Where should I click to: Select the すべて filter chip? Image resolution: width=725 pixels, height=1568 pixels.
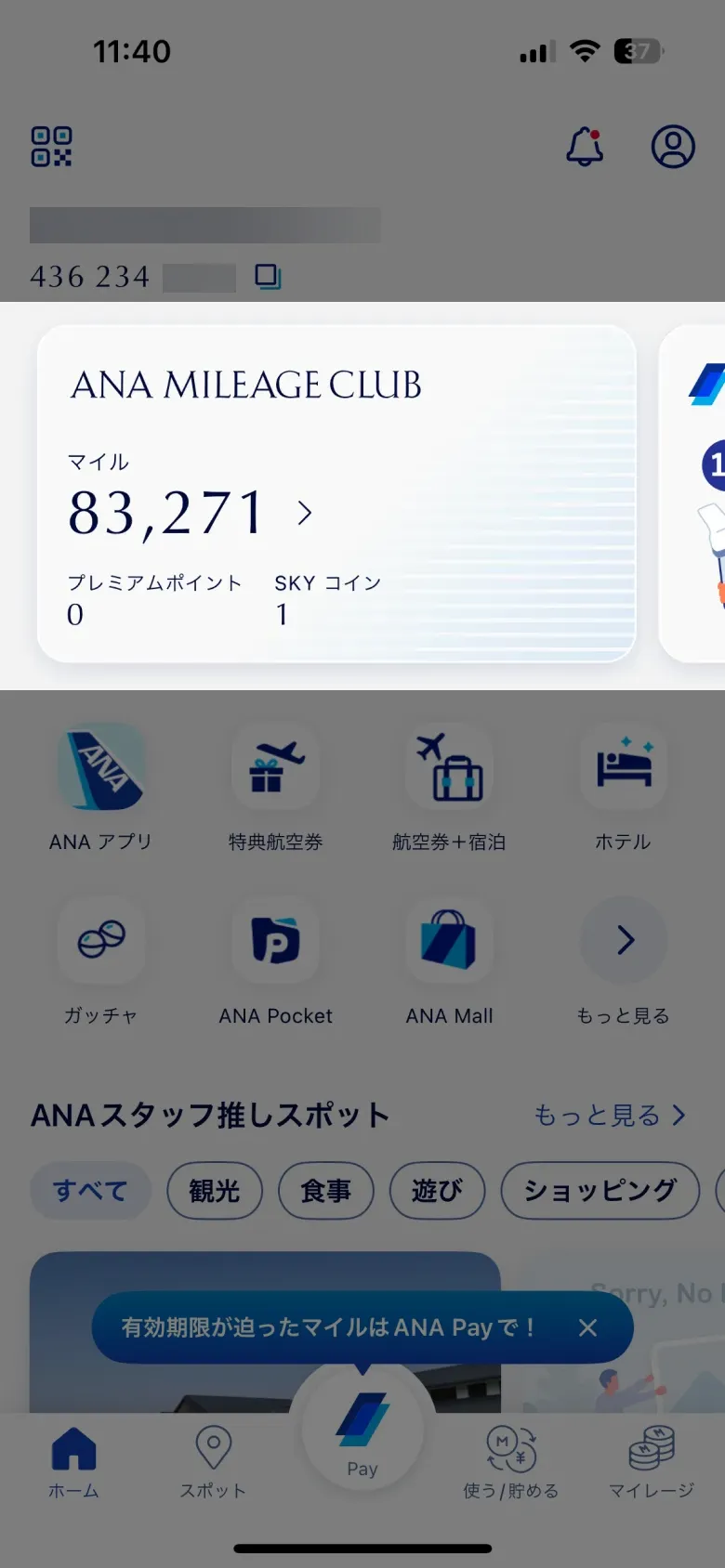pyautogui.click(x=90, y=1191)
